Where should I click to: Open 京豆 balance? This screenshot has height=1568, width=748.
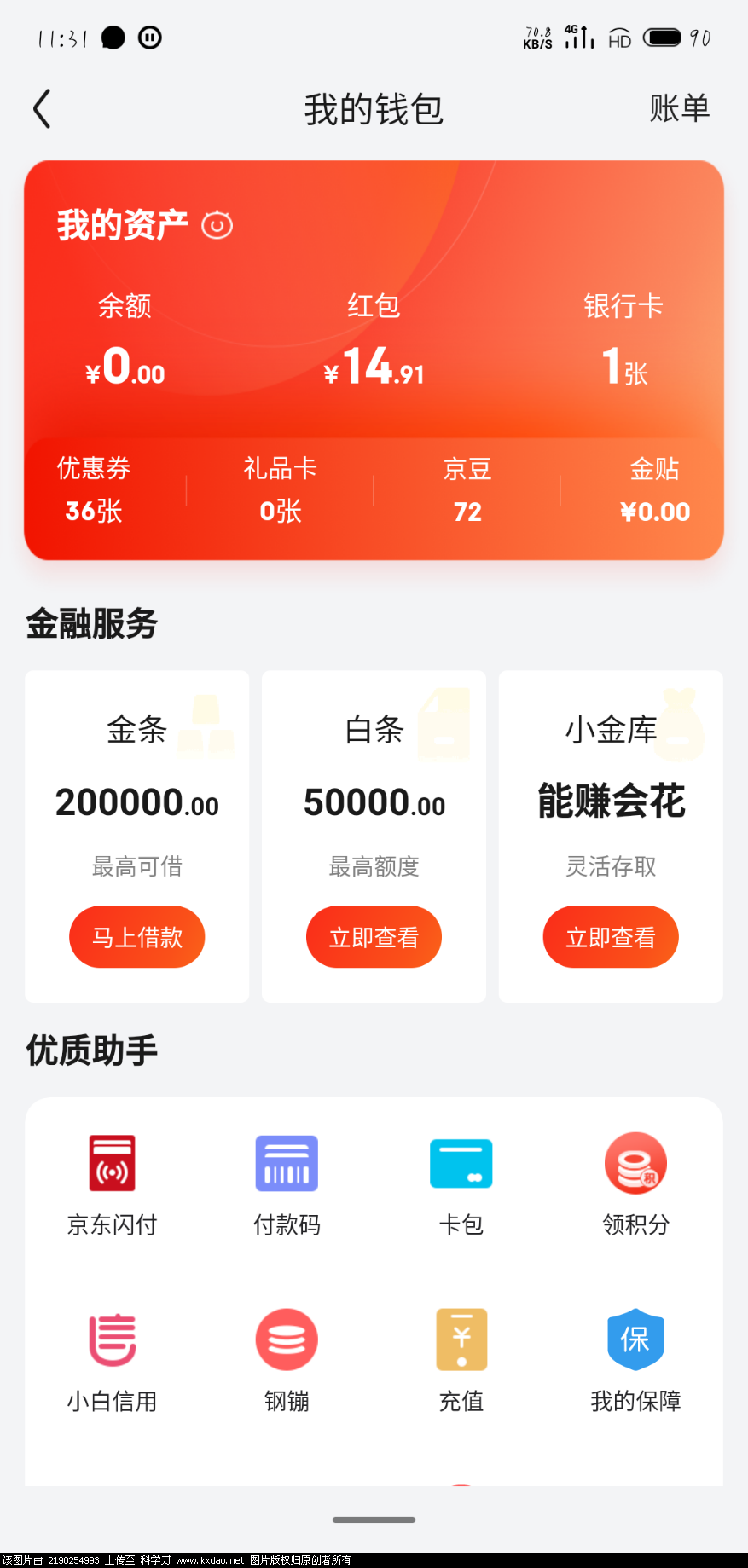[x=467, y=490]
